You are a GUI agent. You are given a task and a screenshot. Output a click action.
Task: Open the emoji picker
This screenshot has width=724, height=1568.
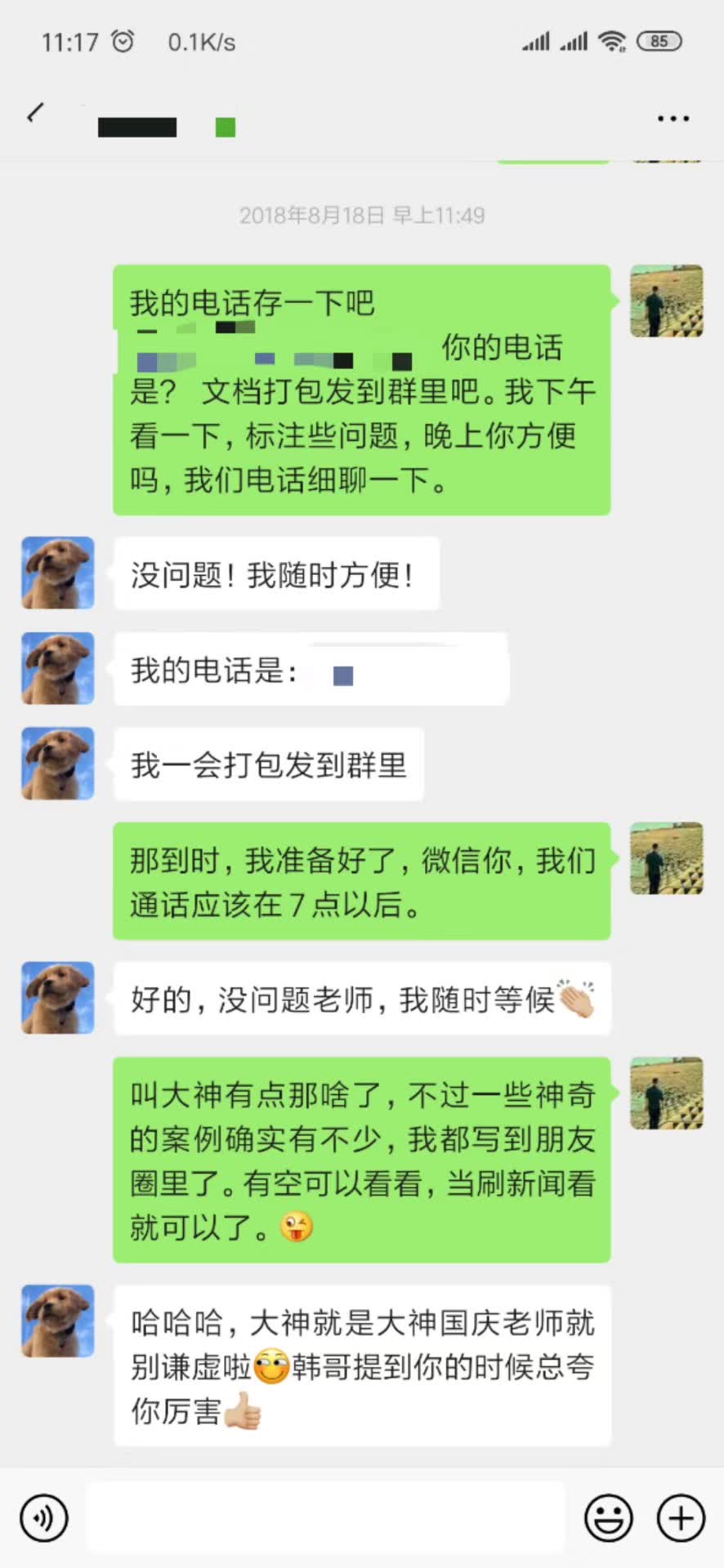[x=609, y=1518]
